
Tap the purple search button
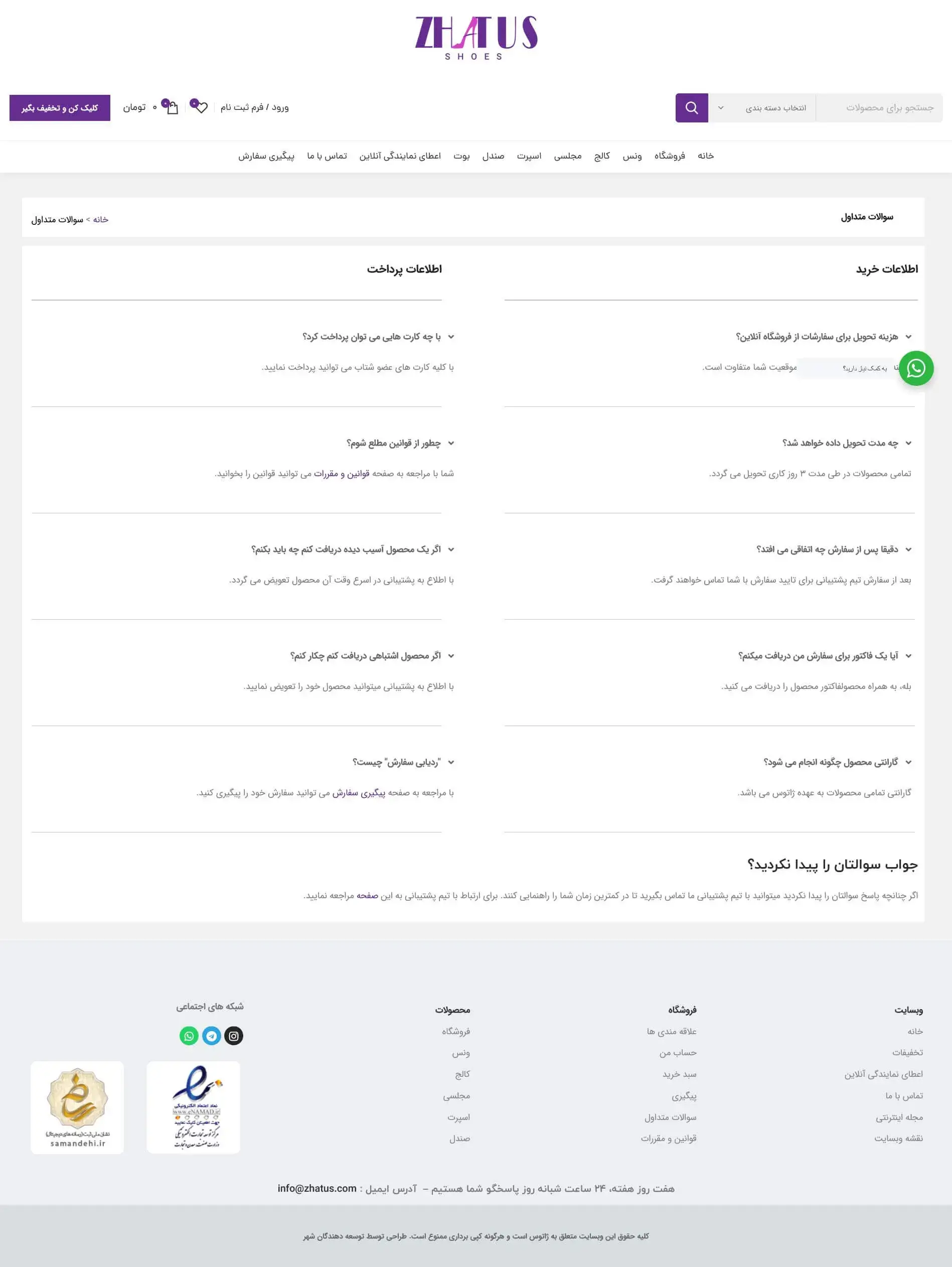(x=692, y=108)
